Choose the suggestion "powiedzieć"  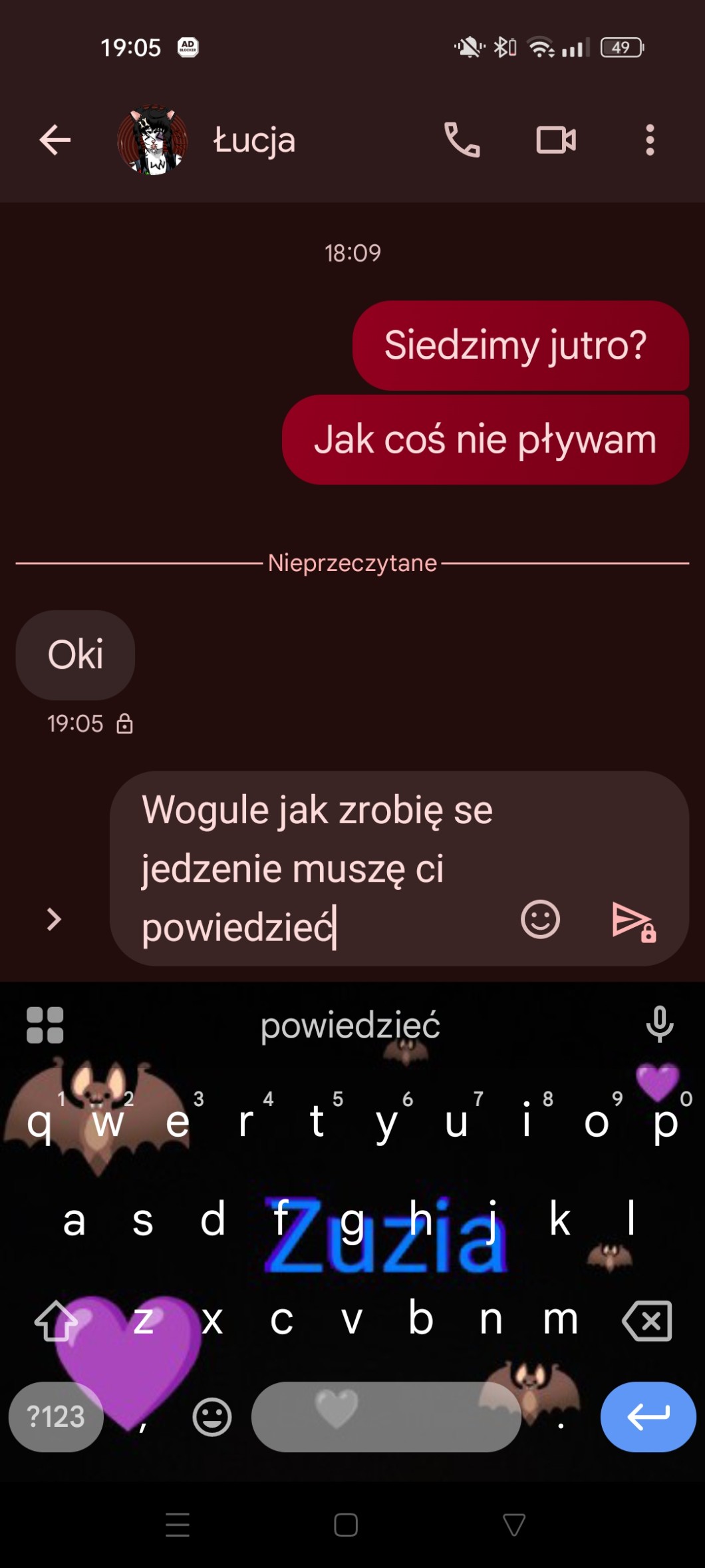click(351, 1025)
